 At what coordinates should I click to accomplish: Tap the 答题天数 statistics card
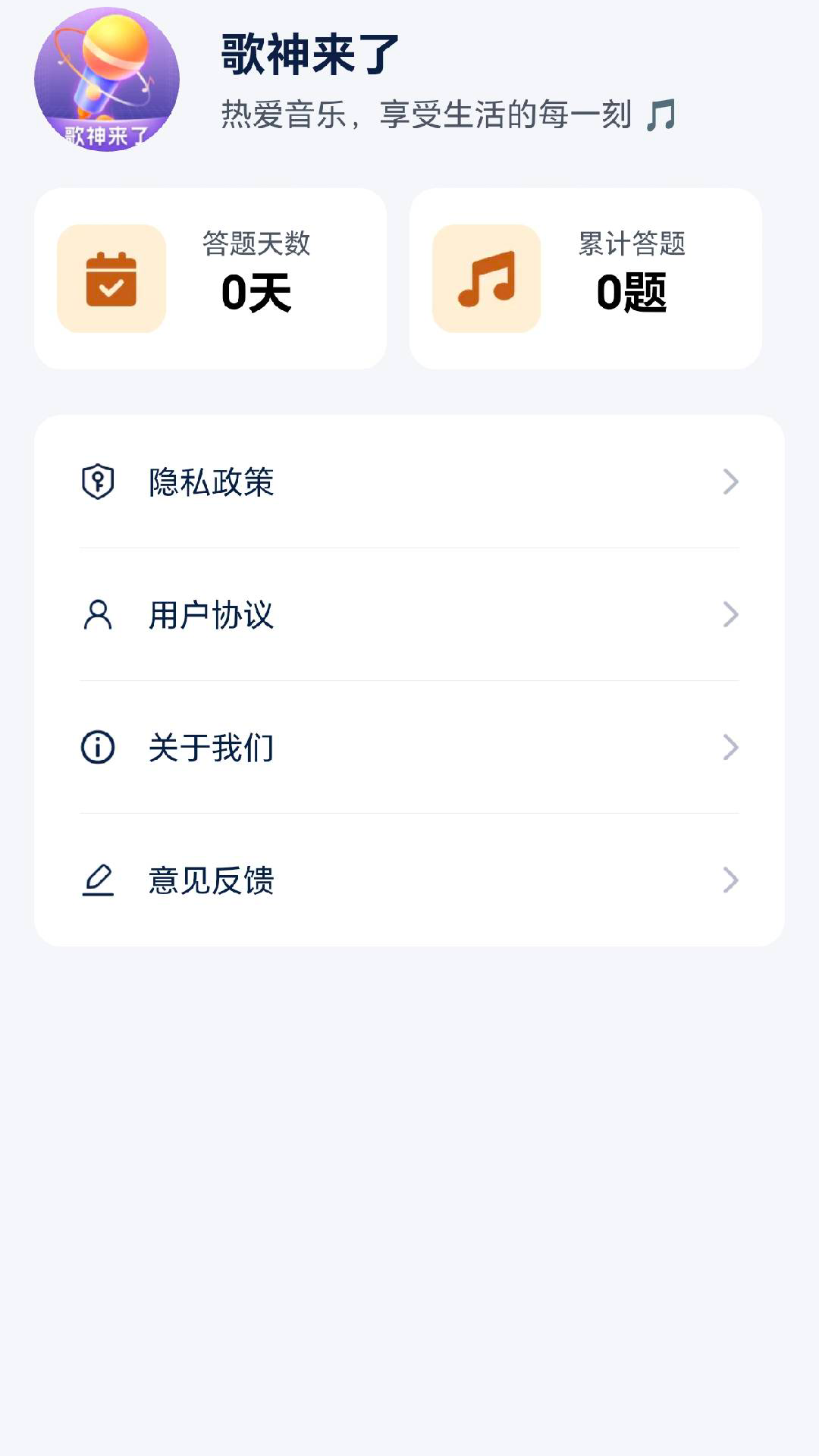pyautogui.click(x=212, y=278)
